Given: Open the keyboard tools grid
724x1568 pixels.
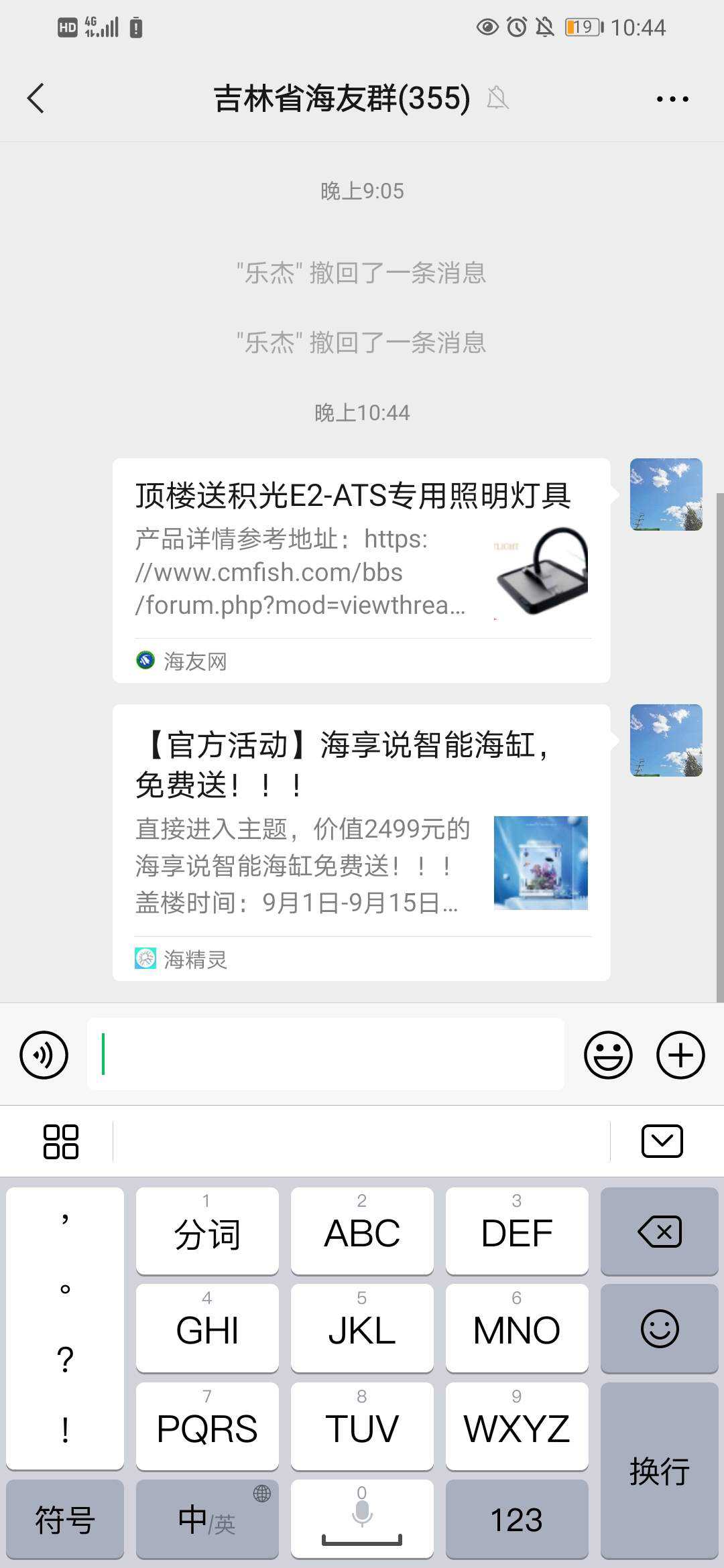Looking at the screenshot, I should [60, 1141].
